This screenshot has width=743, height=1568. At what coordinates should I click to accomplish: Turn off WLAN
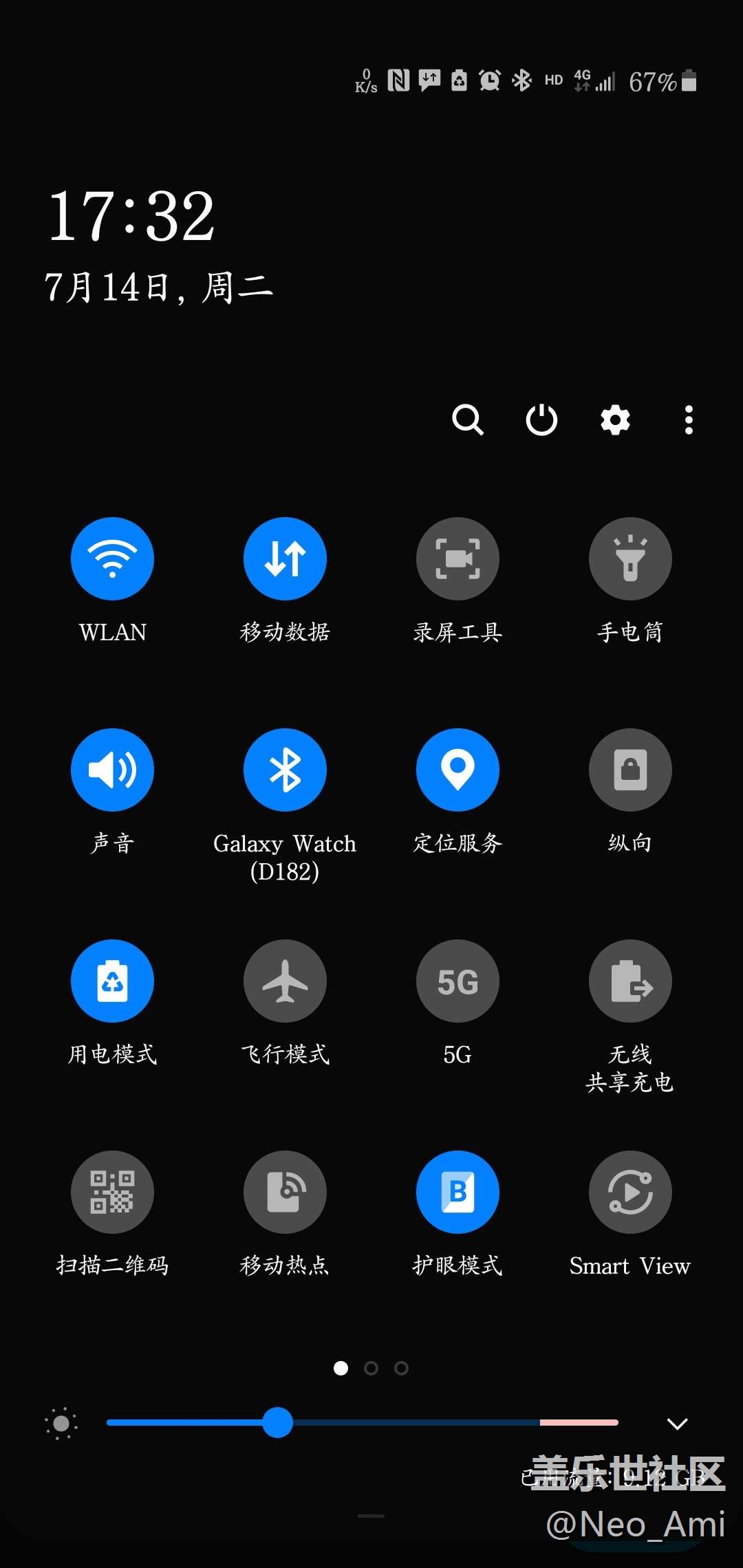point(112,558)
